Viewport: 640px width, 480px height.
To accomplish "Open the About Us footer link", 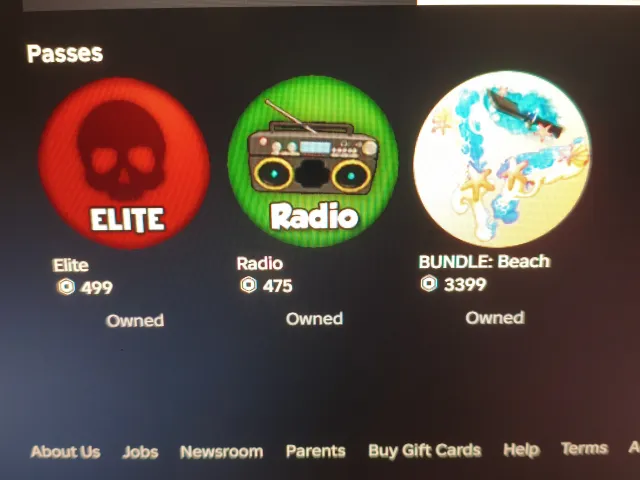I will tap(65, 452).
